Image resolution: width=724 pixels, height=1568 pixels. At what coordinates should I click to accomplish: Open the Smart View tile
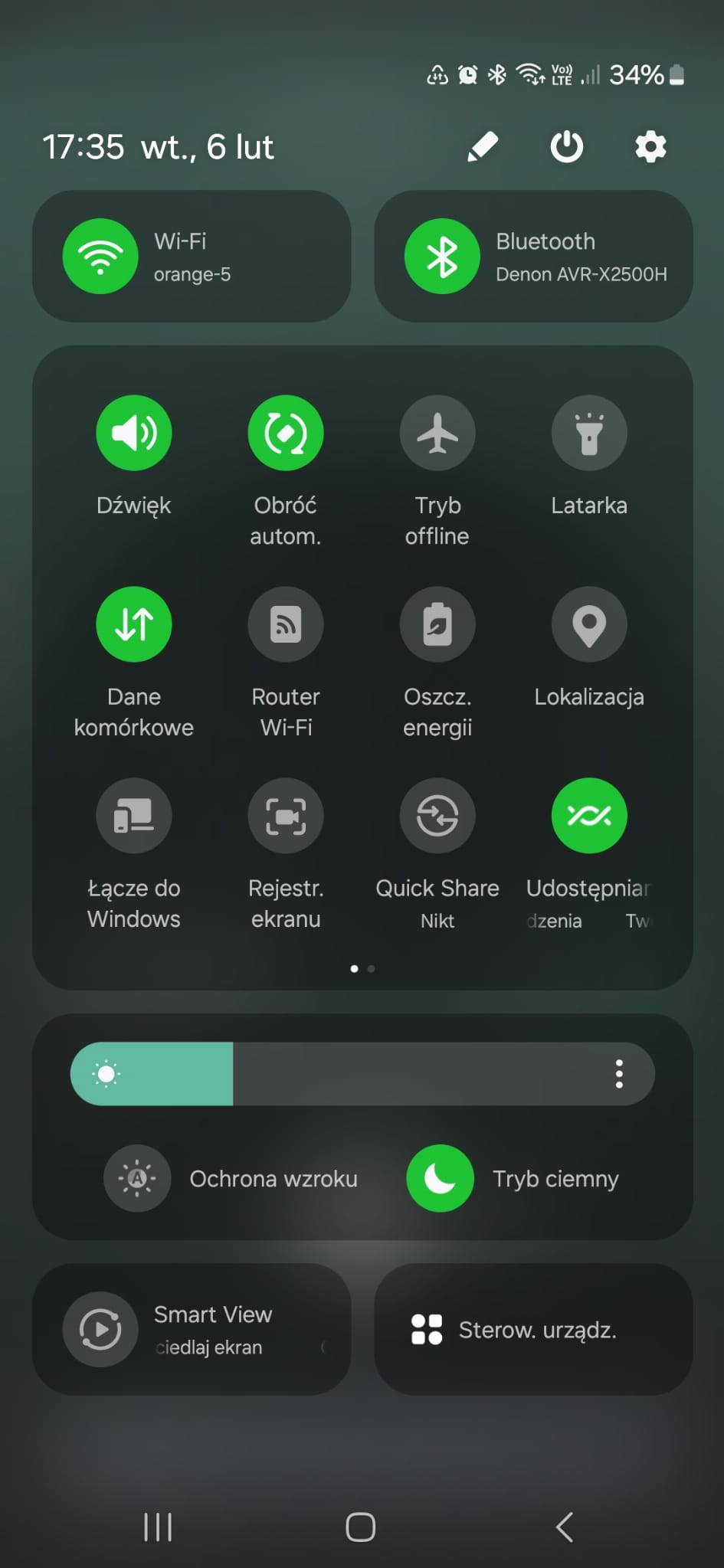click(192, 1329)
